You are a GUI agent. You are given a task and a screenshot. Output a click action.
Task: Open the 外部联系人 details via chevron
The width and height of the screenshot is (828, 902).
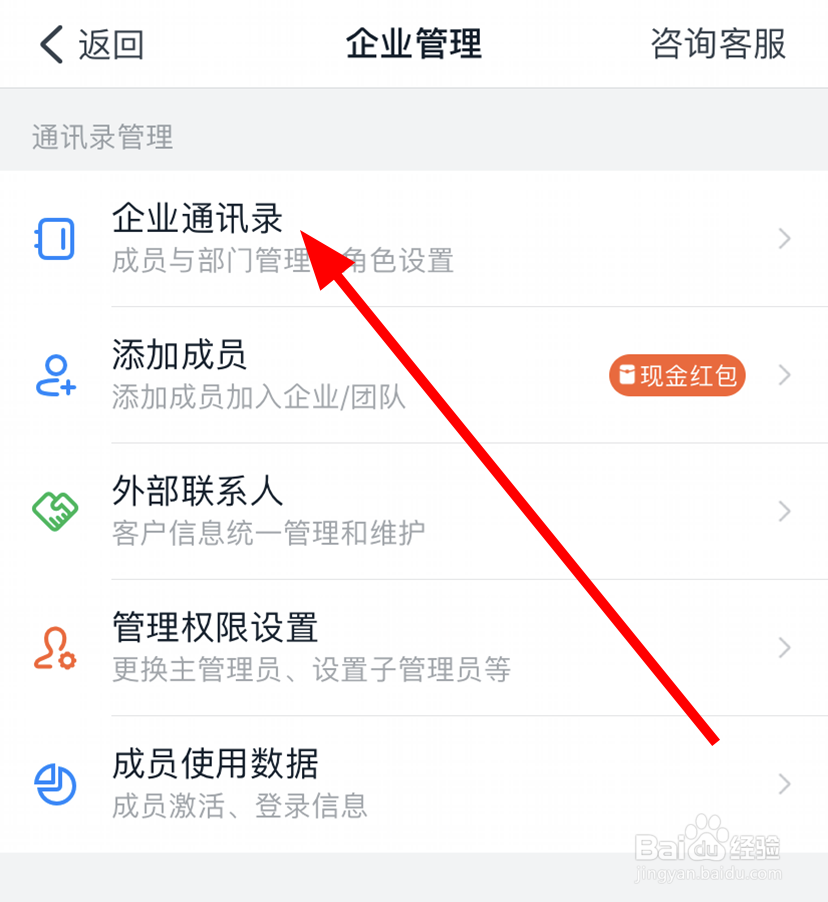click(784, 511)
